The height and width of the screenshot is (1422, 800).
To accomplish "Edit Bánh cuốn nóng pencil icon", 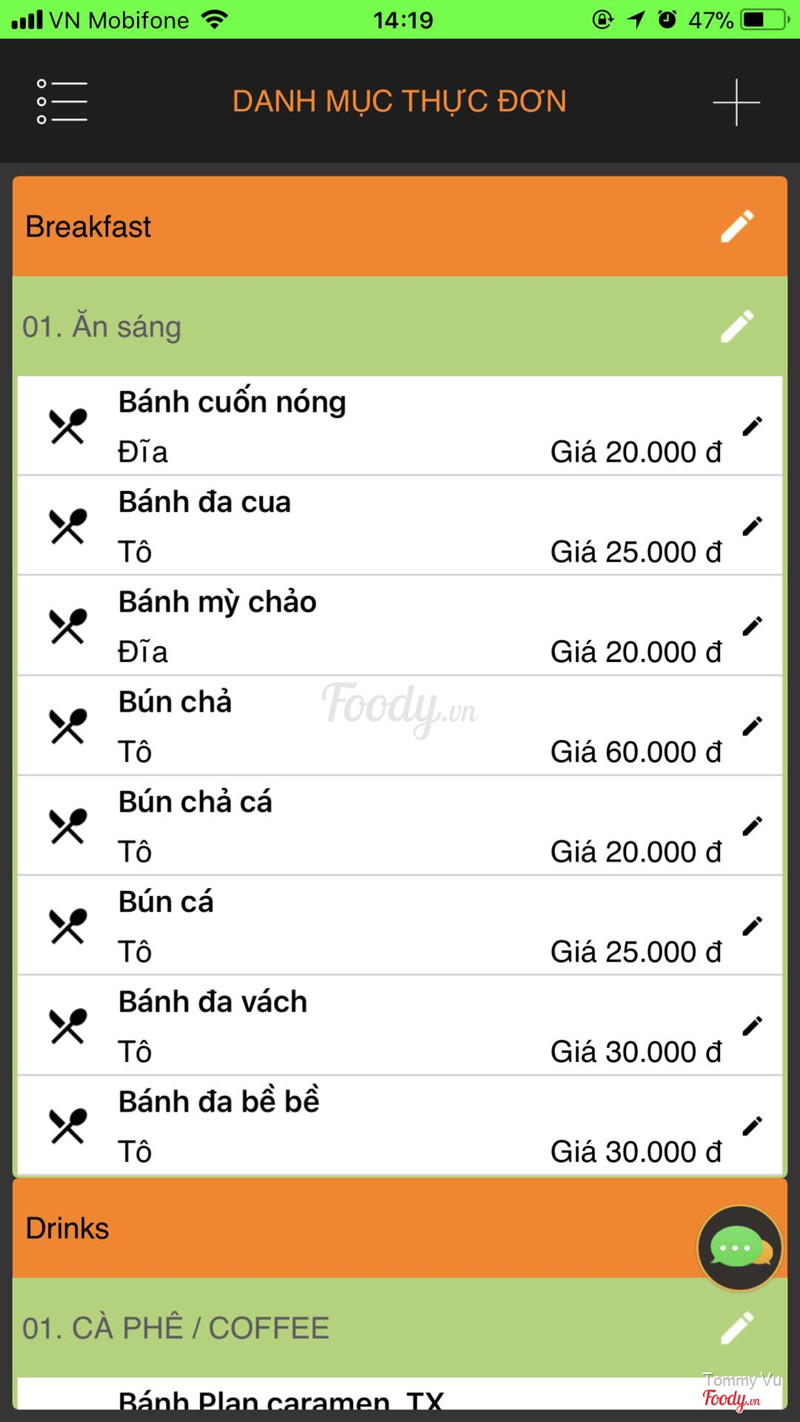I will (752, 427).
